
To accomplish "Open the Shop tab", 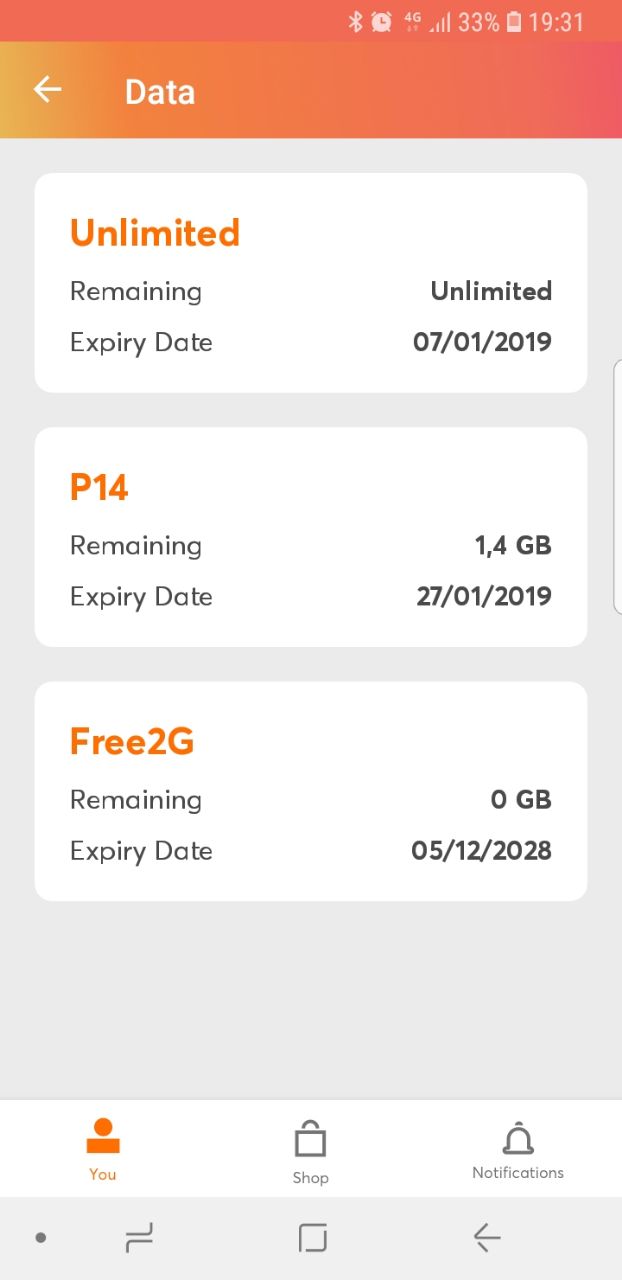I will pyautogui.click(x=311, y=1149).
